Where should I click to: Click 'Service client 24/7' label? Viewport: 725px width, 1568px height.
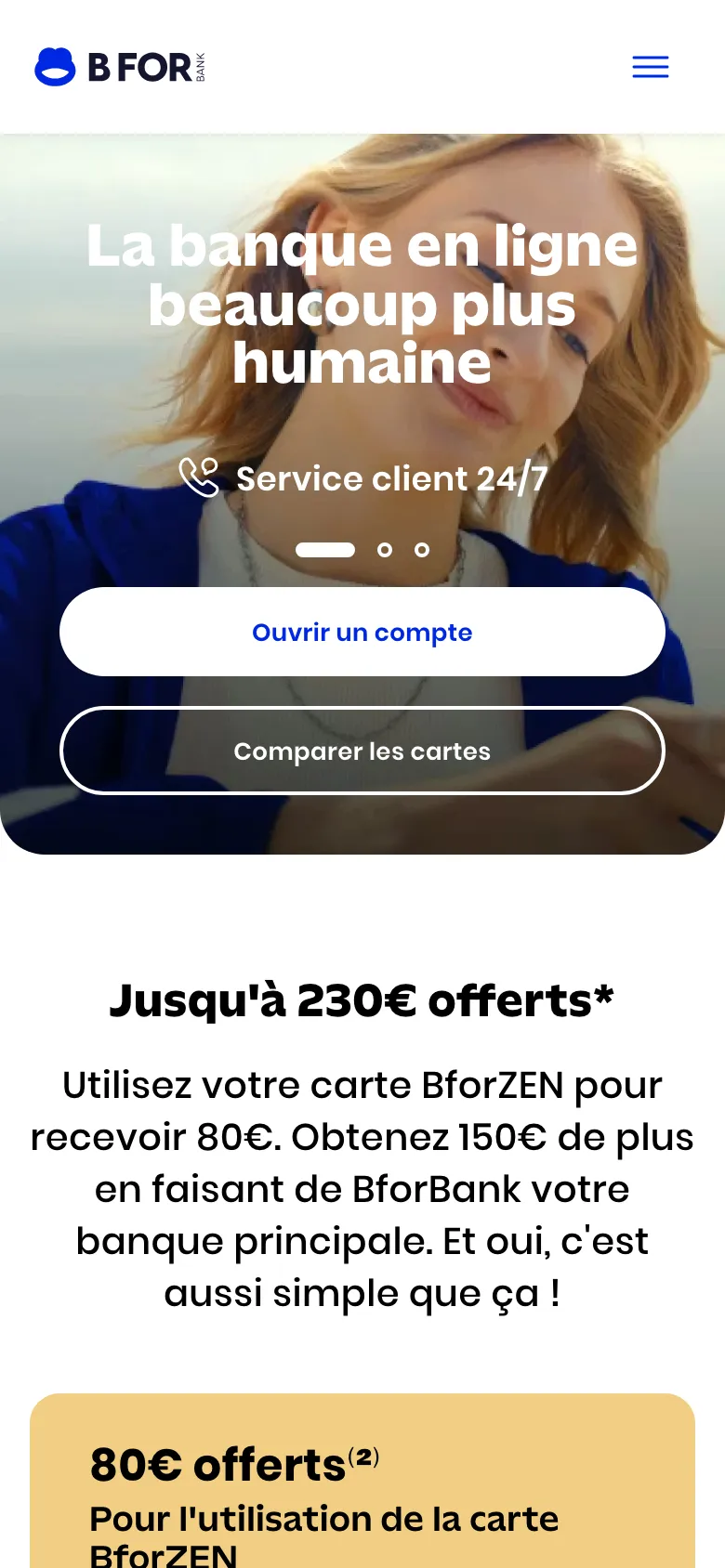(x=391, y=478)
